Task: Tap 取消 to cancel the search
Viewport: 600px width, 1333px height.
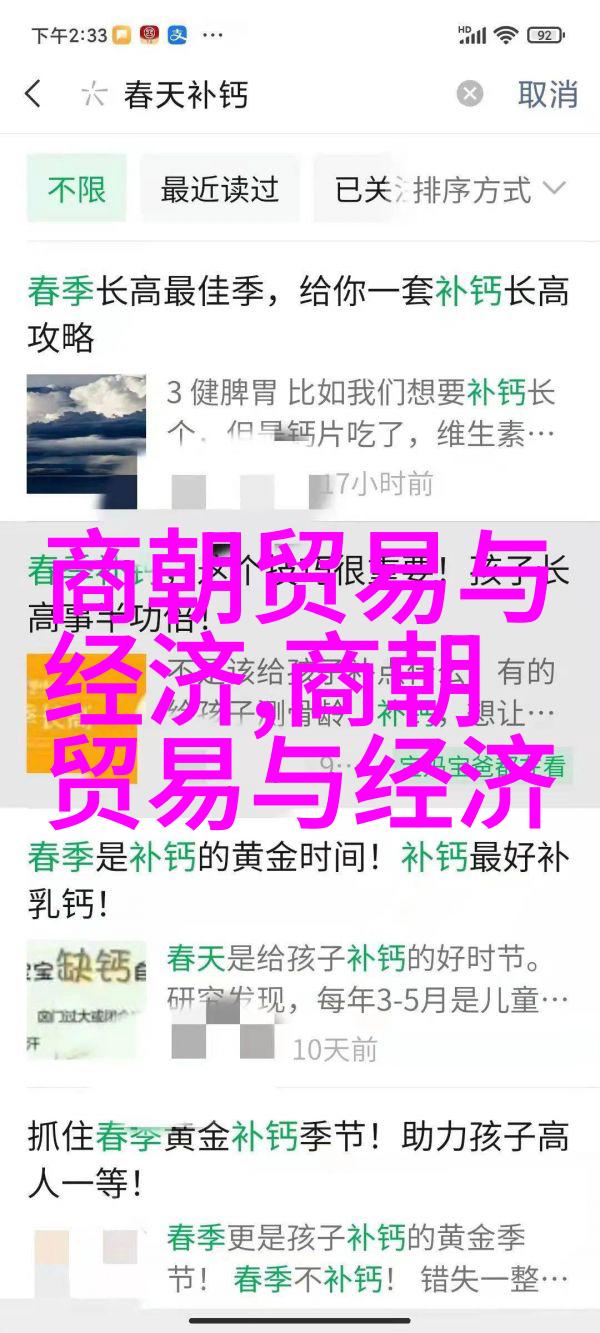Action: click(x=547, y=95)
